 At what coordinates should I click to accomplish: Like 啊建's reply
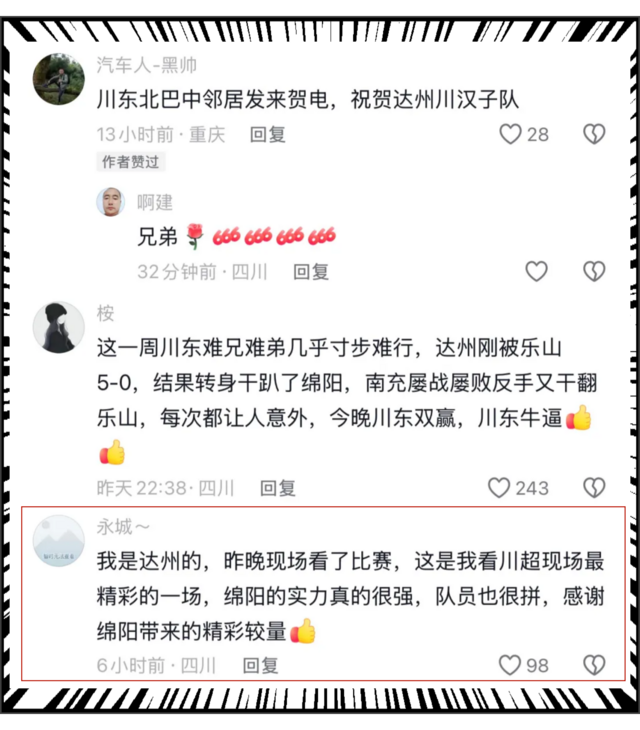click(537, 271)
